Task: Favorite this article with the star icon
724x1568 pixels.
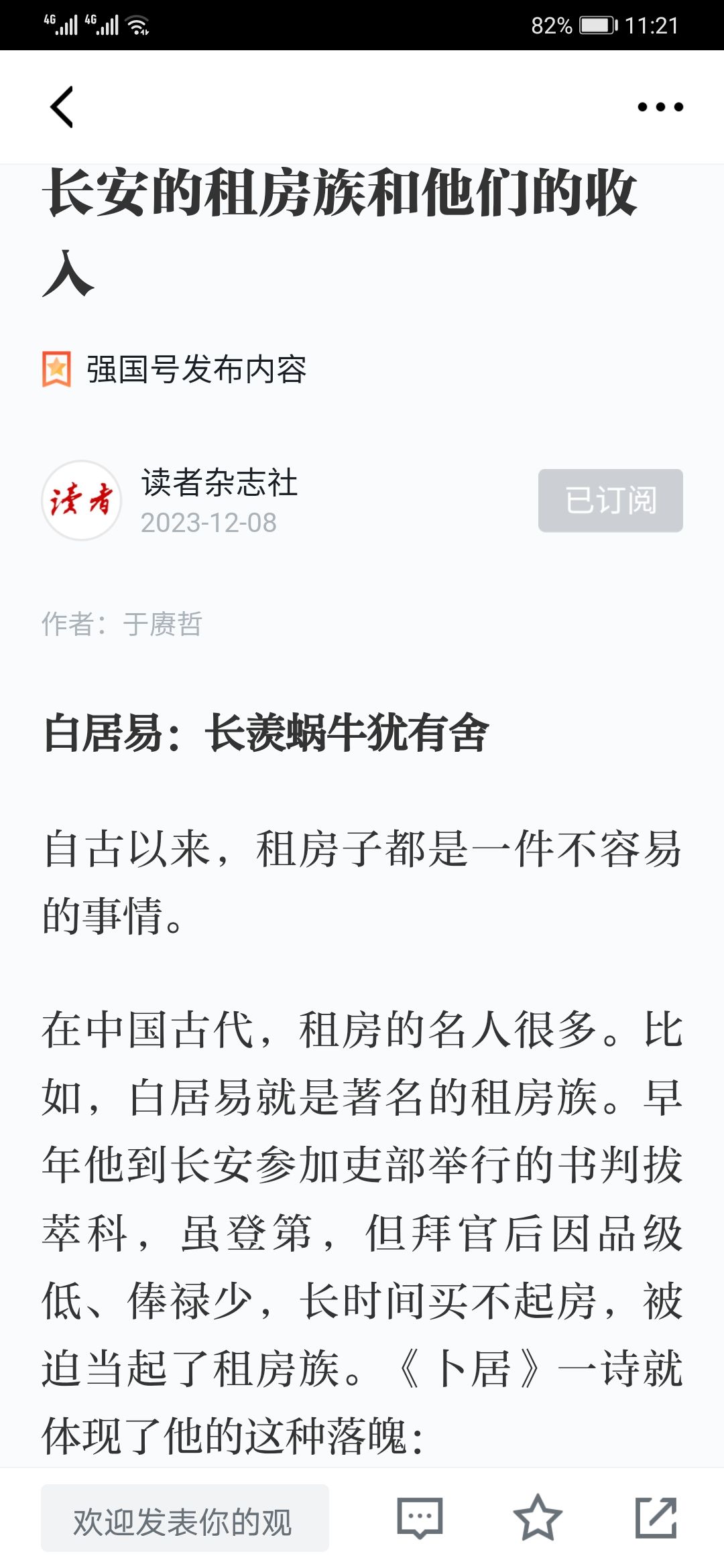Action: [538, 1518]
